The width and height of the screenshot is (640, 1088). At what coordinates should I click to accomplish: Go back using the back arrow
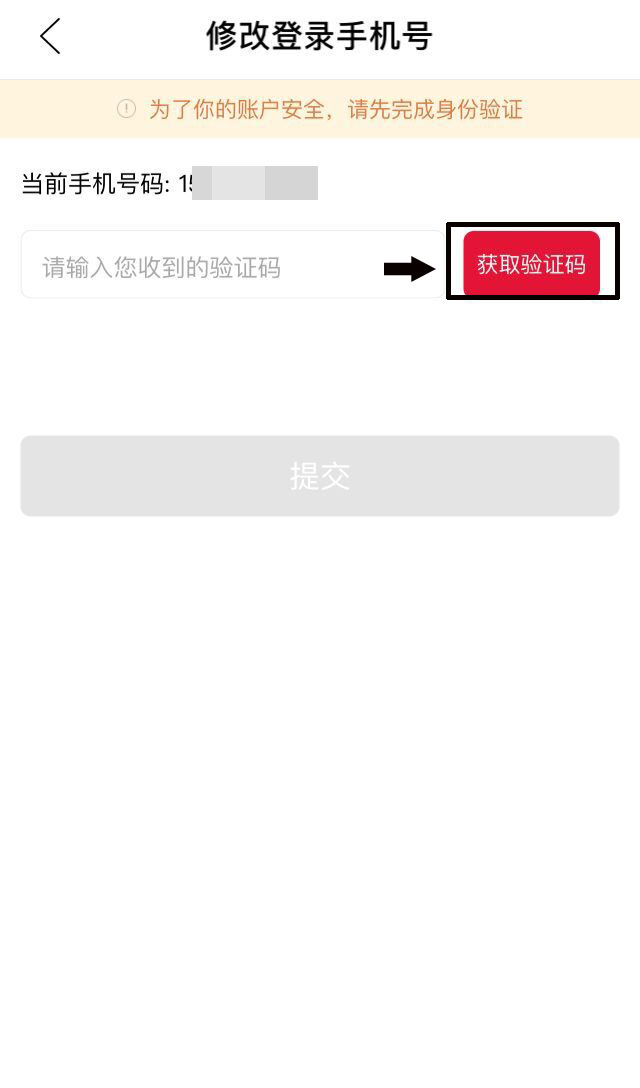51,37
